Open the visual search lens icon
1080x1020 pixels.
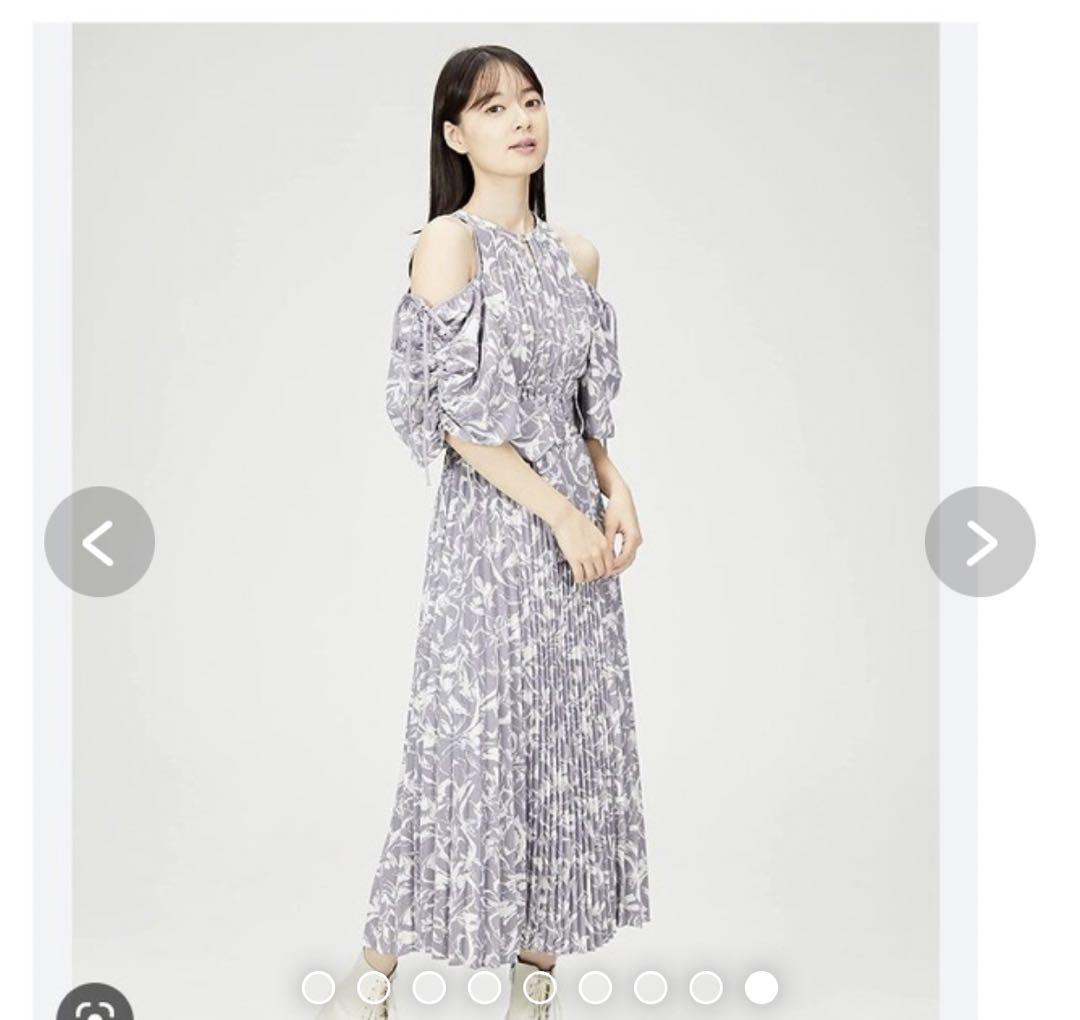95,1005
